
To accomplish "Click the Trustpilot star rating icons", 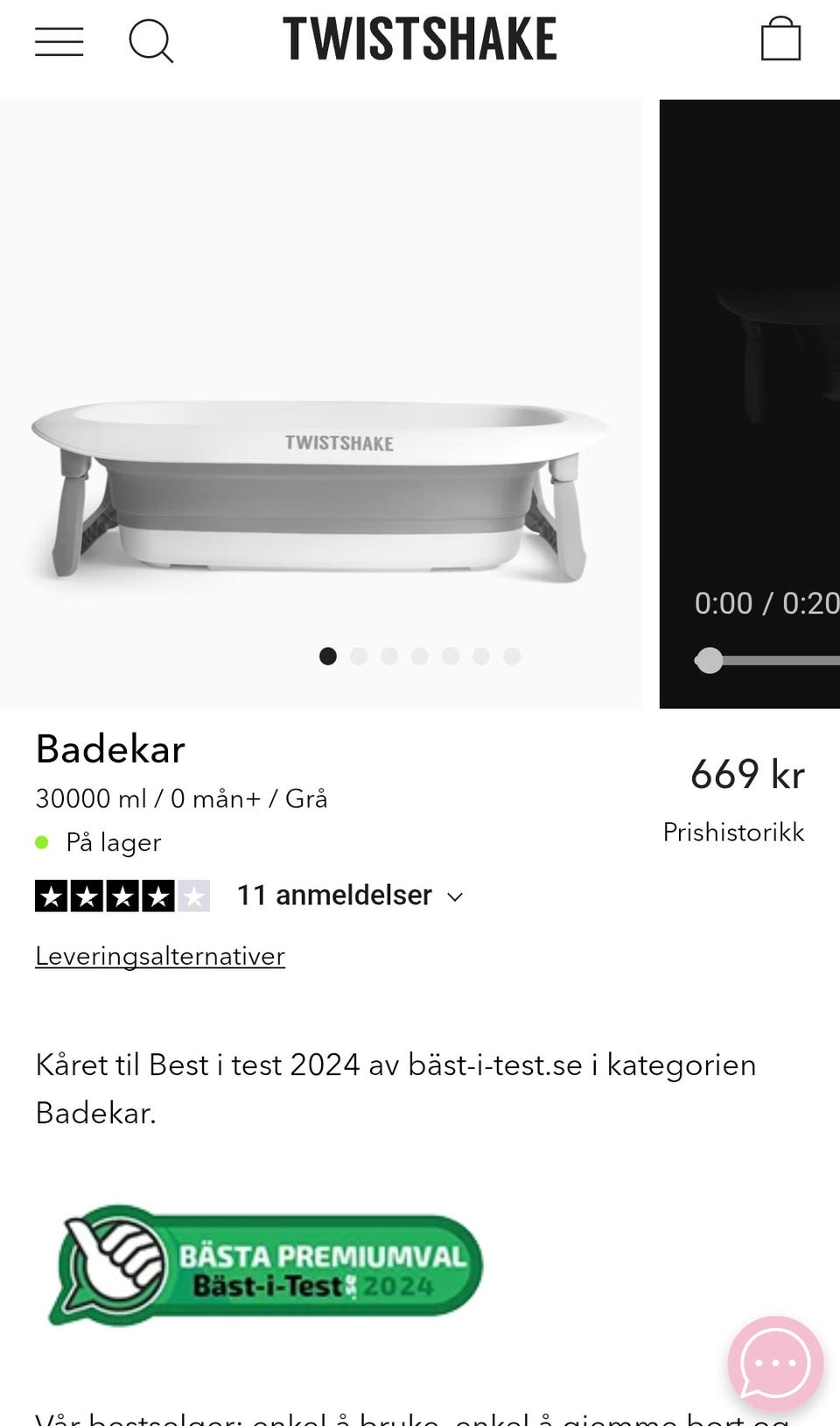I will click(x=122, y=896).
